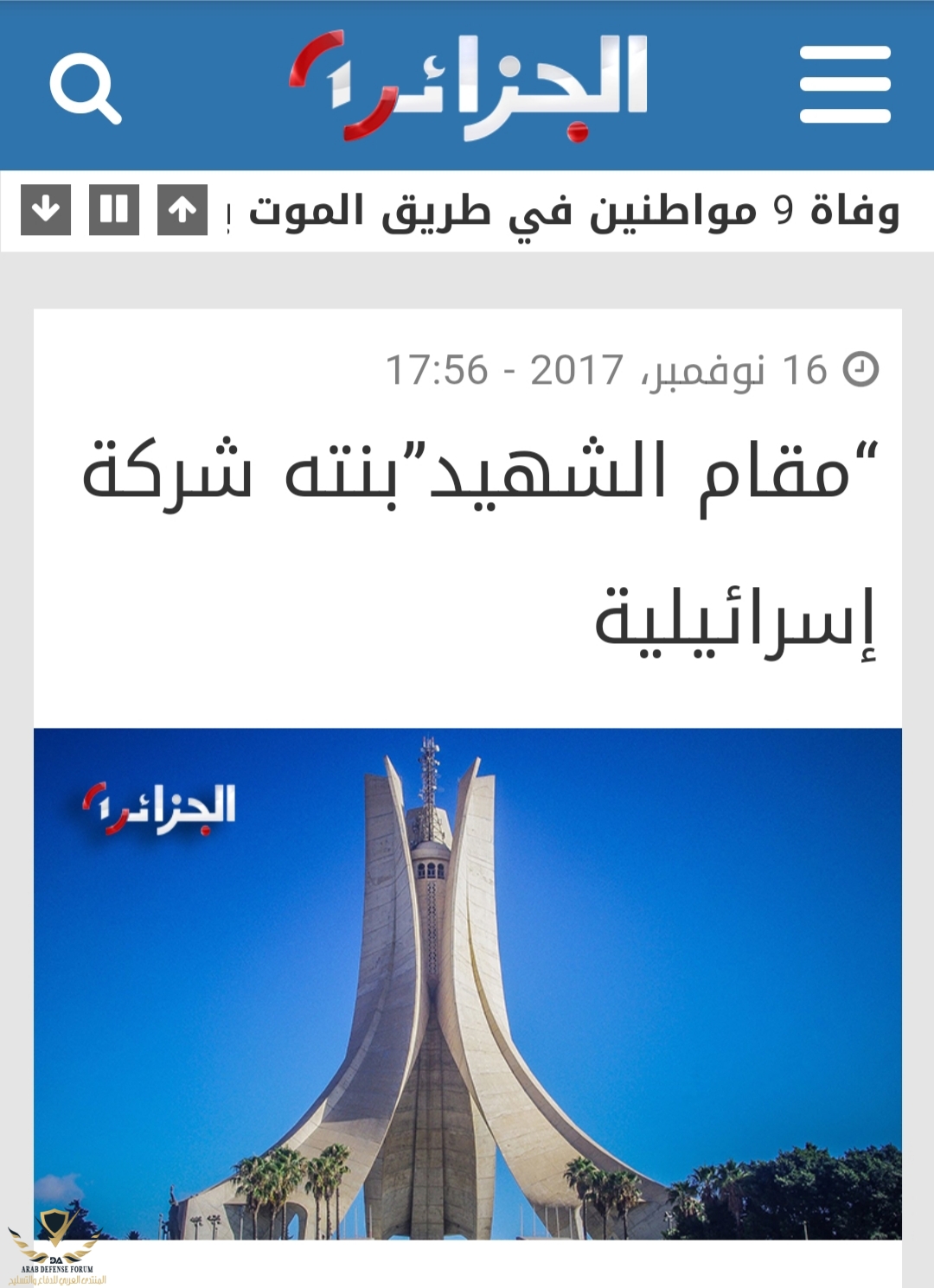934x1288 pixels.
Task: Go to the Algeria 1 homepage logo
Action: coord(468,86)
